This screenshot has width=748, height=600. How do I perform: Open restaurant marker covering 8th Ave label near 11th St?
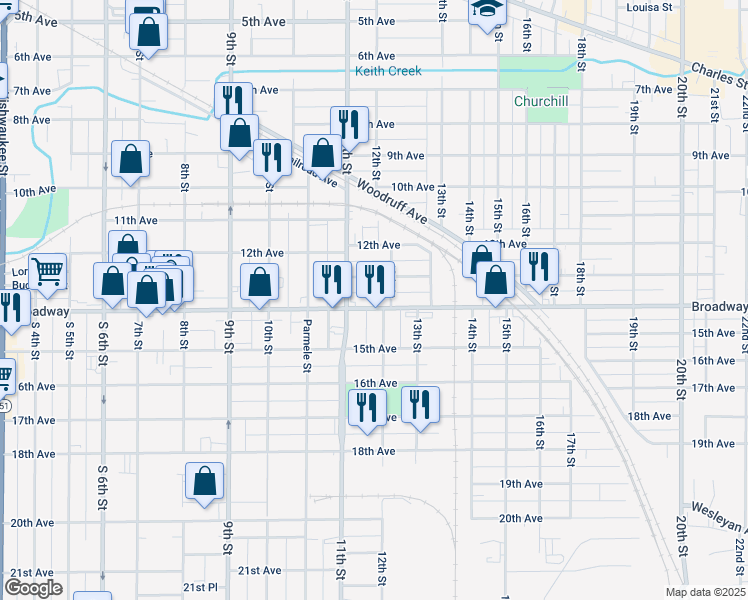(349, 128)
